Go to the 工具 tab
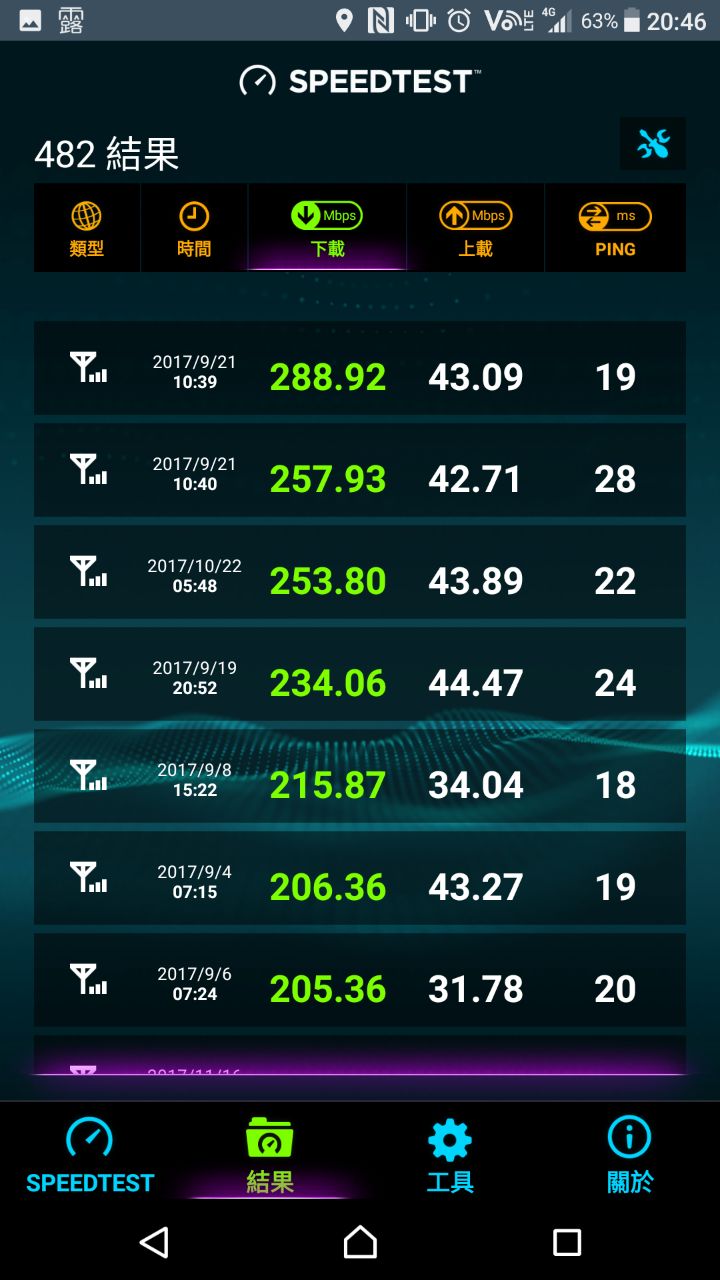 (450, 1155)
